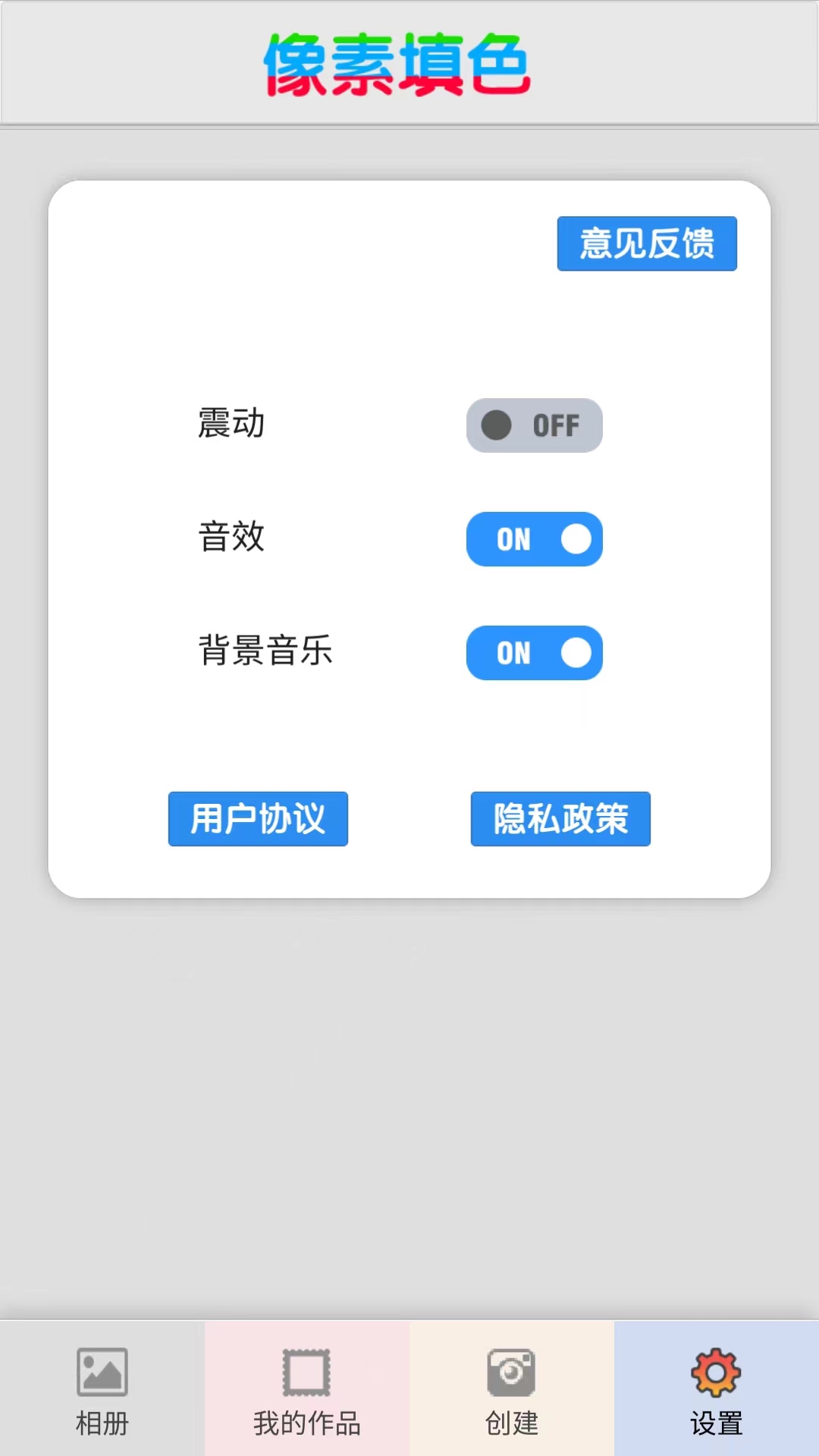Open the 意见反馈 feedback button
The height and width of the screenshot is (1456, 819).
[647, 243]
